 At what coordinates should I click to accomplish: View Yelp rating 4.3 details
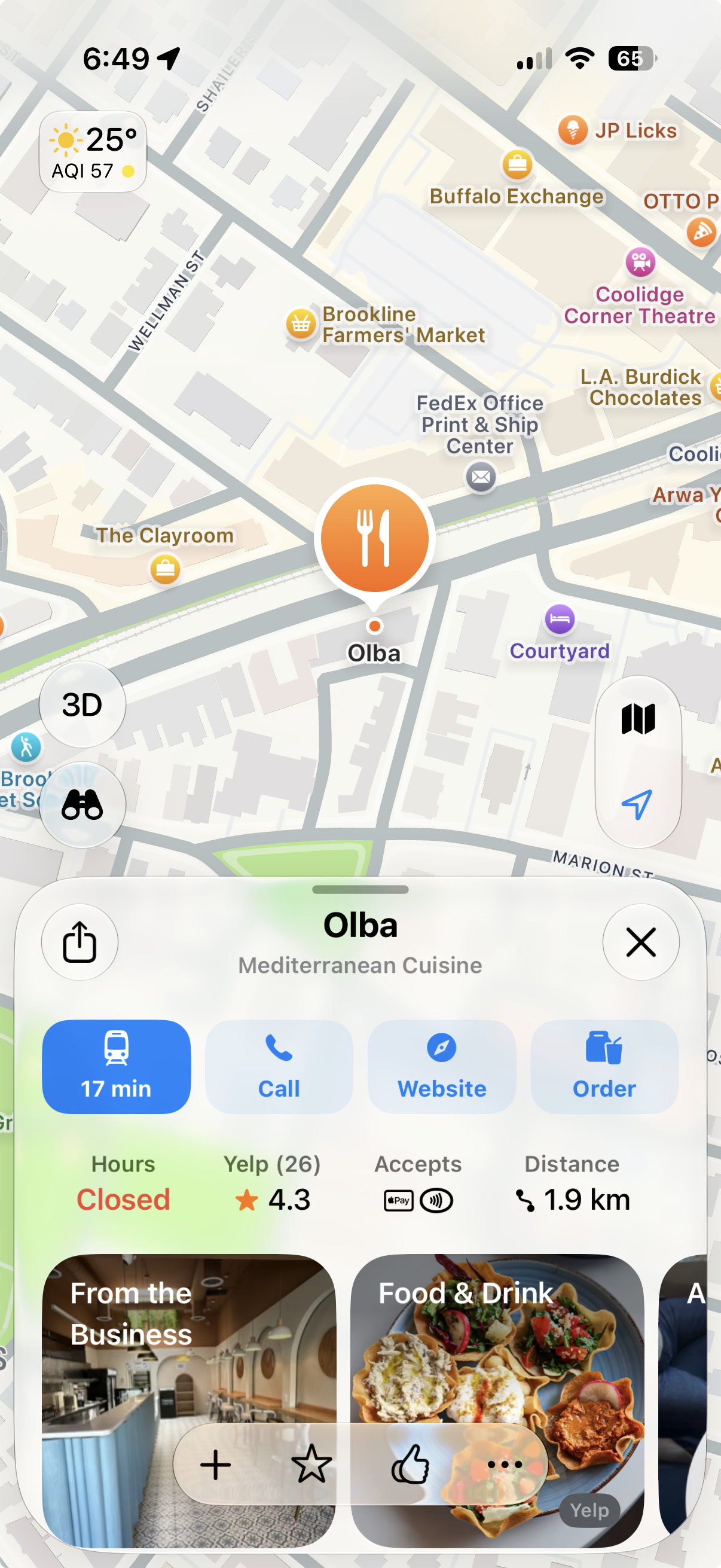(272, 1184)
